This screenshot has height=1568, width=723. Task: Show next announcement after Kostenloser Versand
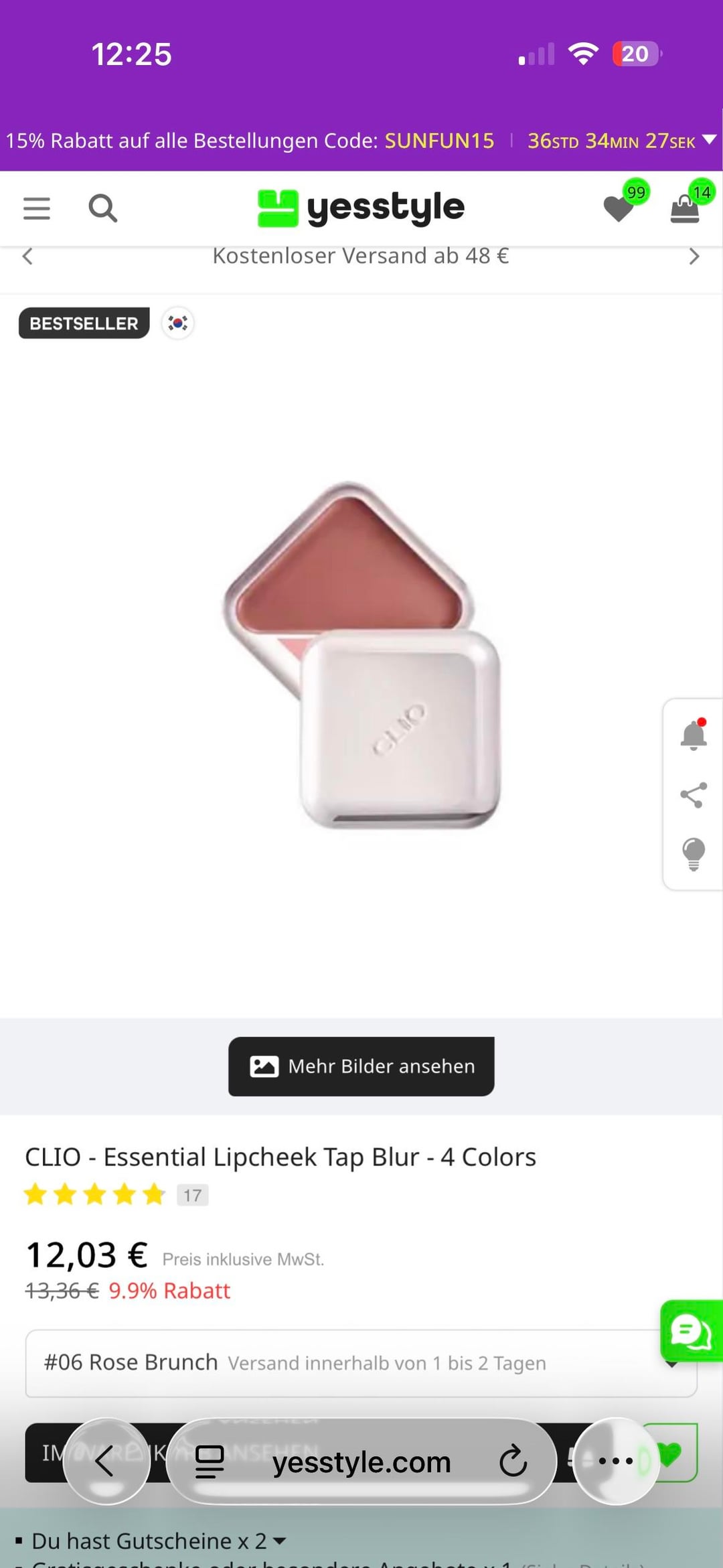coord(694,257)
